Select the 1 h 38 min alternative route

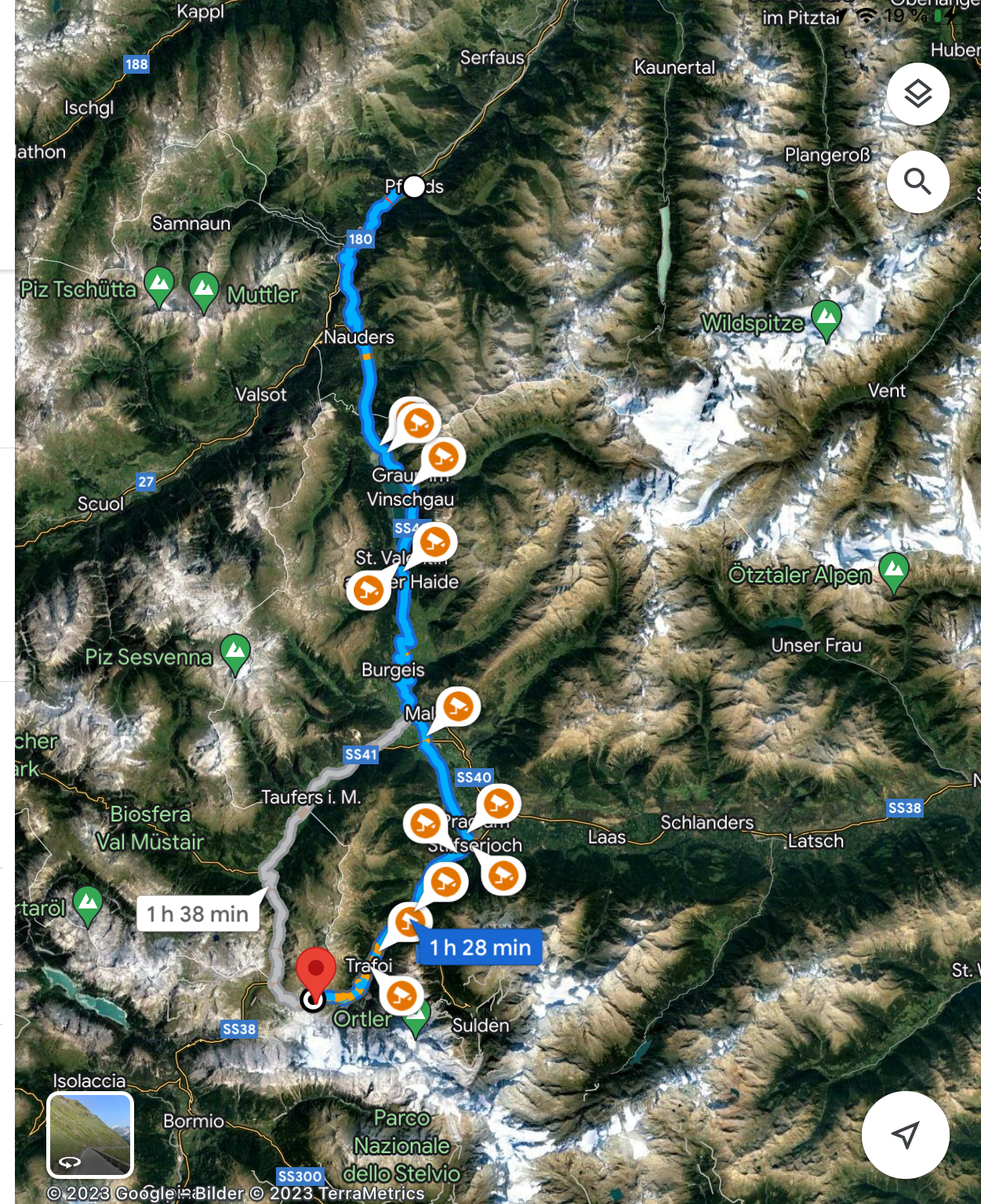point(198,914)
